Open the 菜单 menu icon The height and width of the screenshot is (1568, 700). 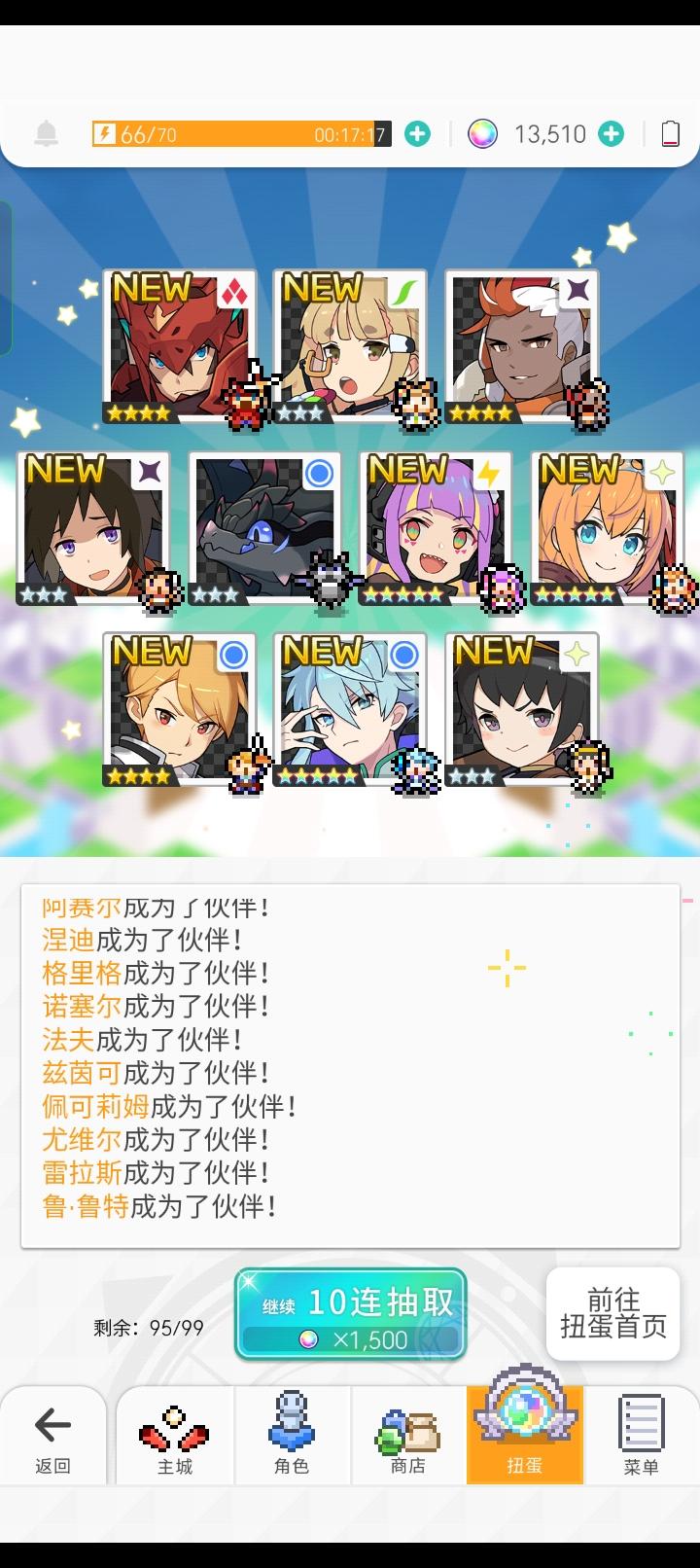tap(640, 1435)
